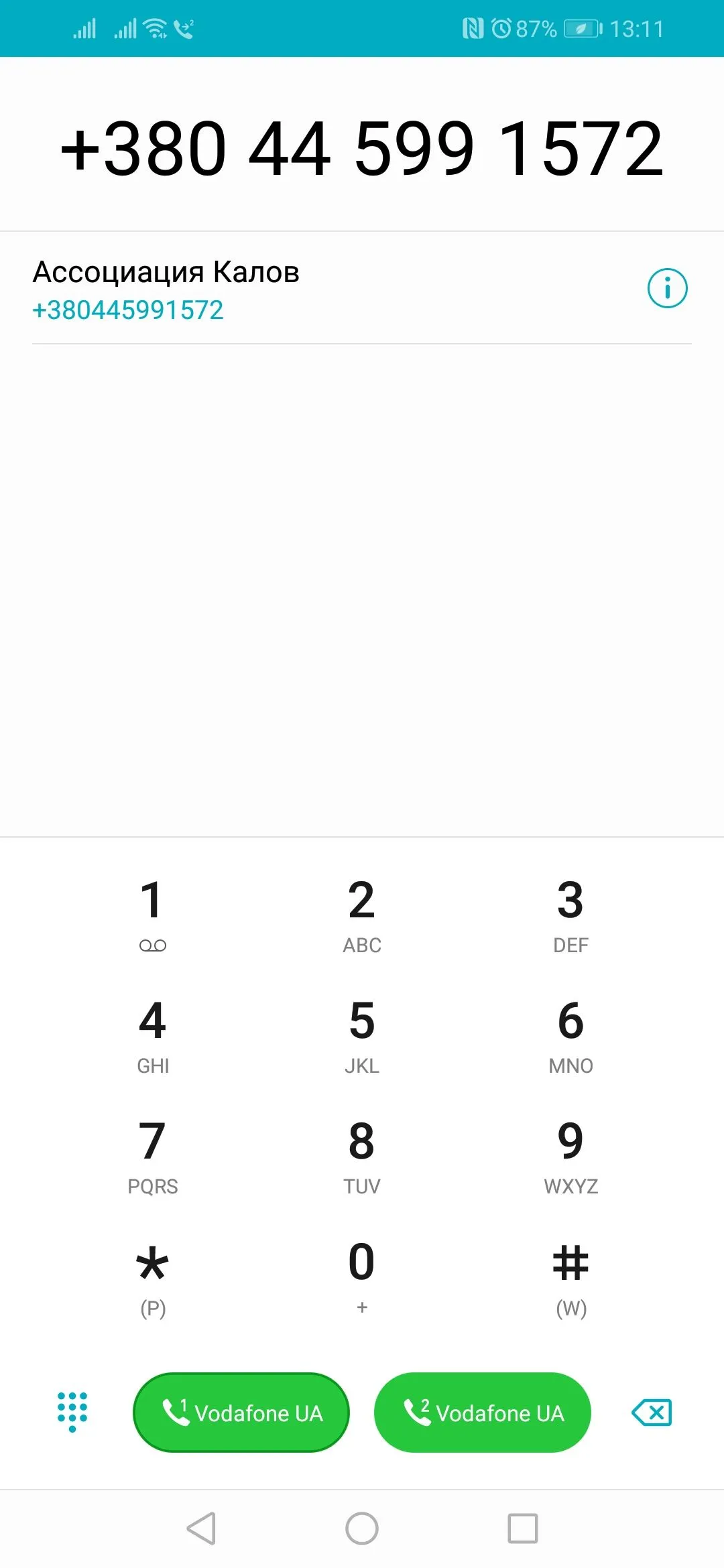The height and width of the screenshot is (1568, 724).
Task: Dial digit 1 voicemail key
Action: click(153, 914)
